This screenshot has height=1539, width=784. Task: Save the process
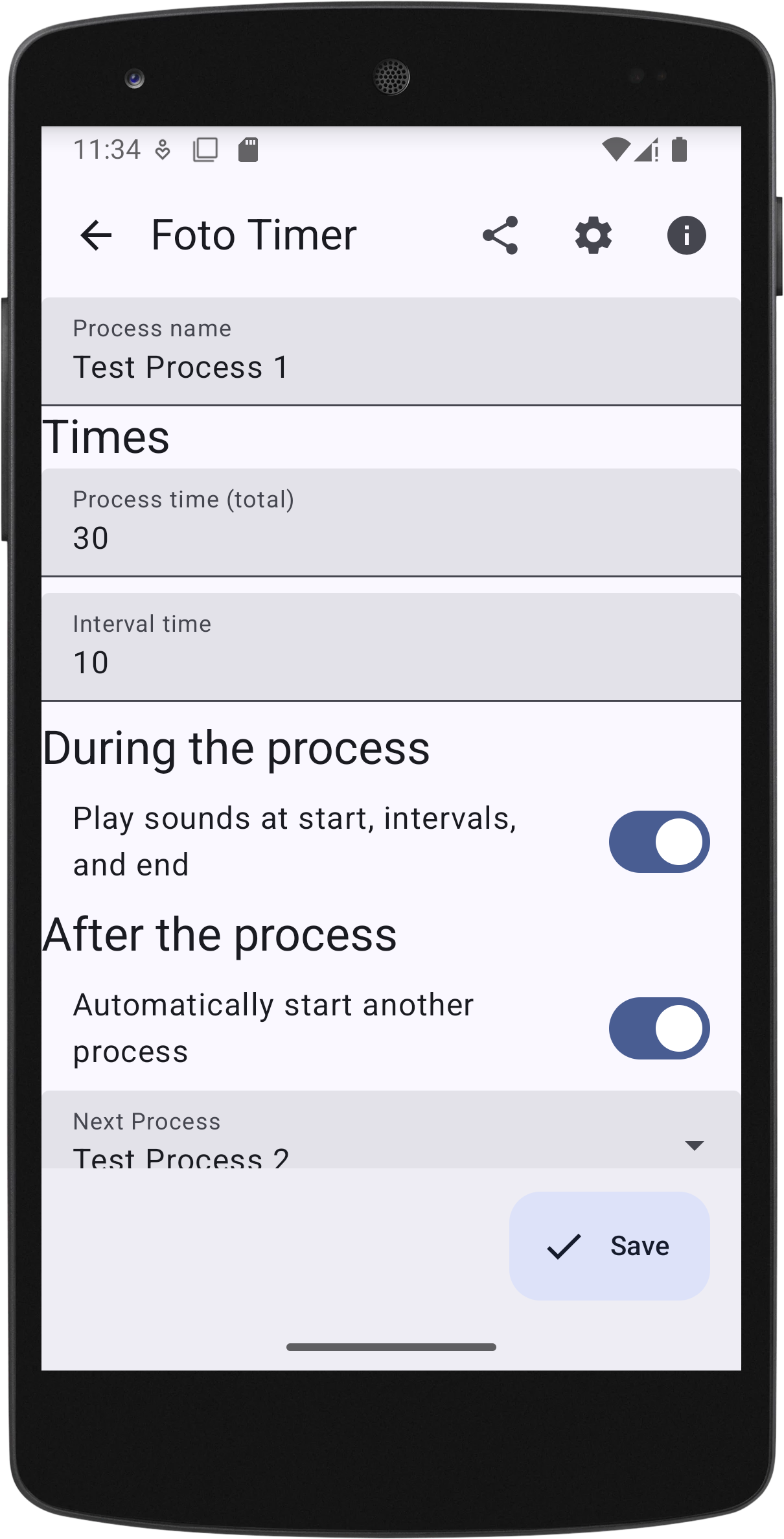coord(609,1245)
